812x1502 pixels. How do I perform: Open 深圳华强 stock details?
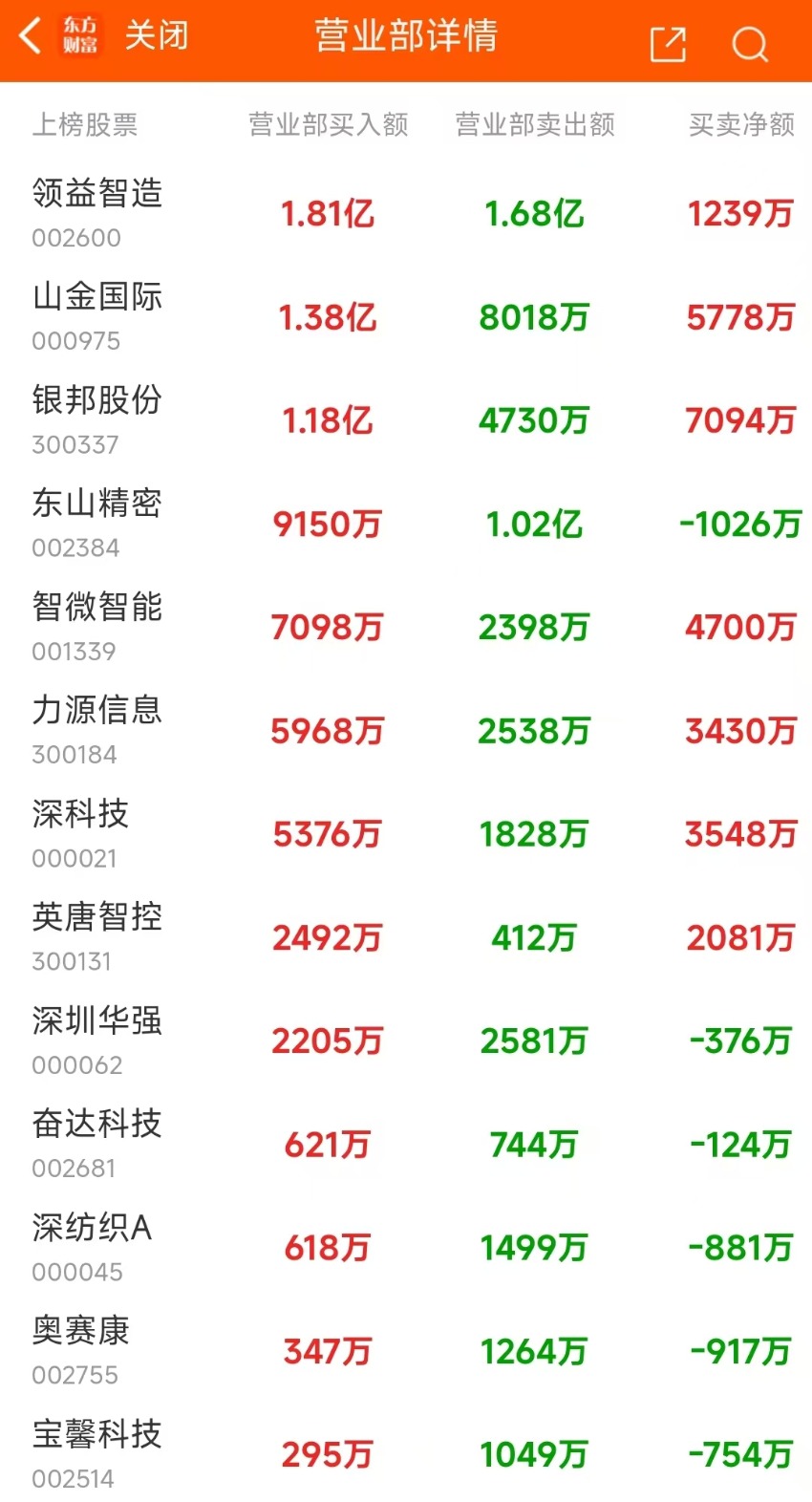click(406, 1041)
